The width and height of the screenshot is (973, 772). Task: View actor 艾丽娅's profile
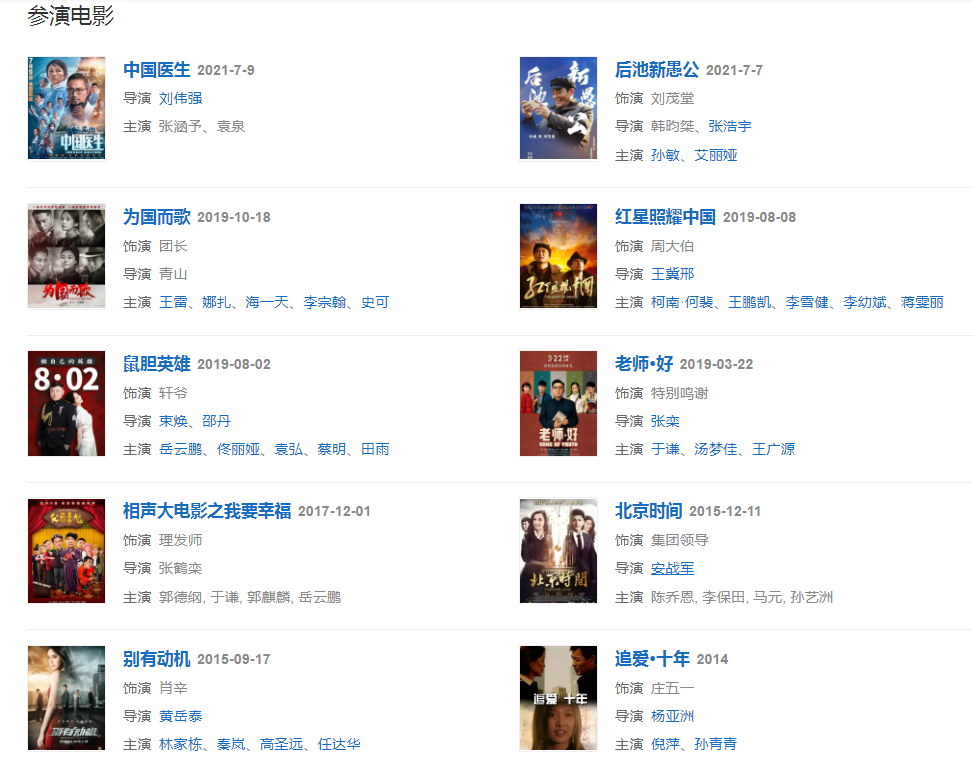click(716, 155)
